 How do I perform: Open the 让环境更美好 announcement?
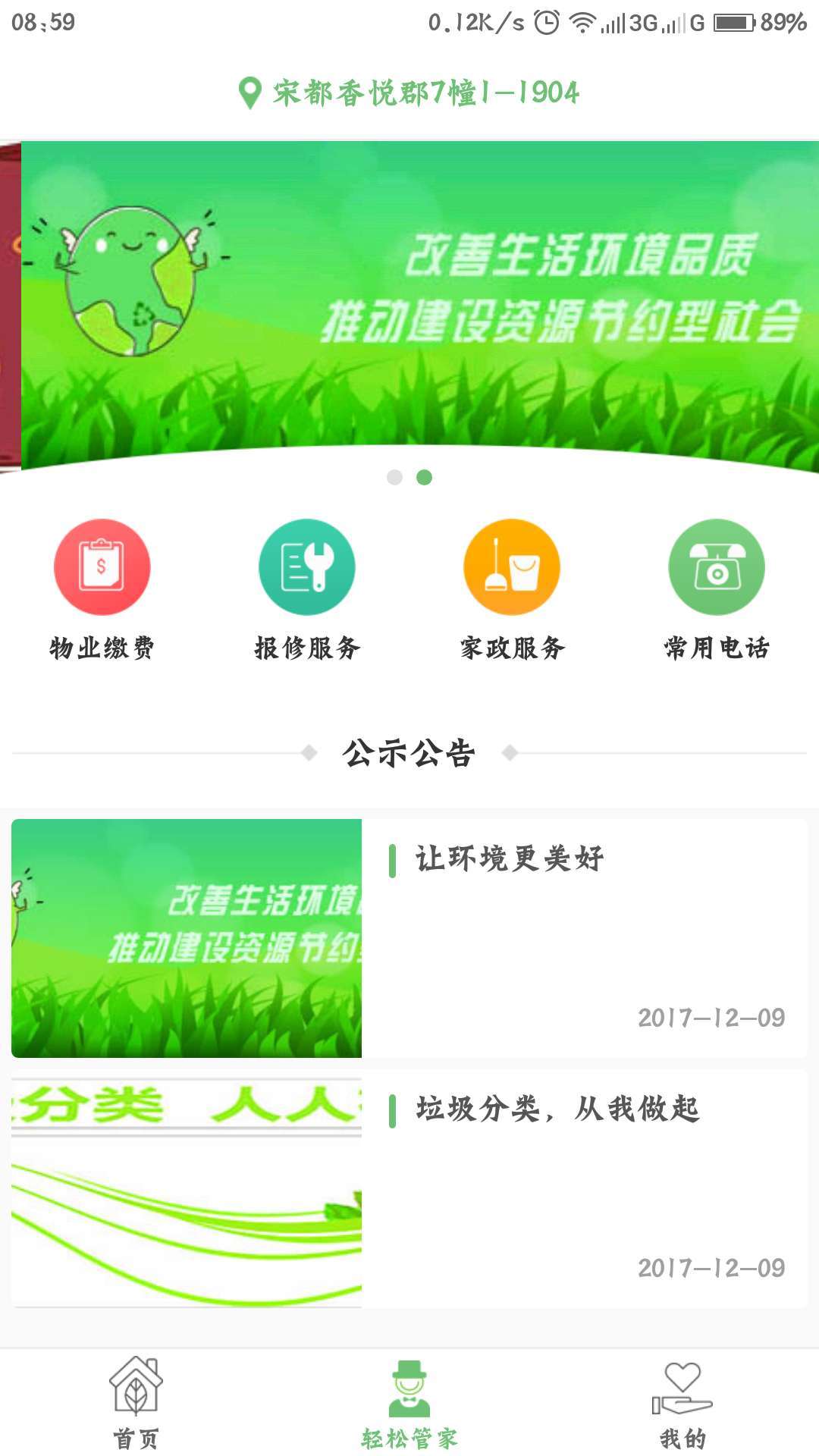tap(409, 938)
